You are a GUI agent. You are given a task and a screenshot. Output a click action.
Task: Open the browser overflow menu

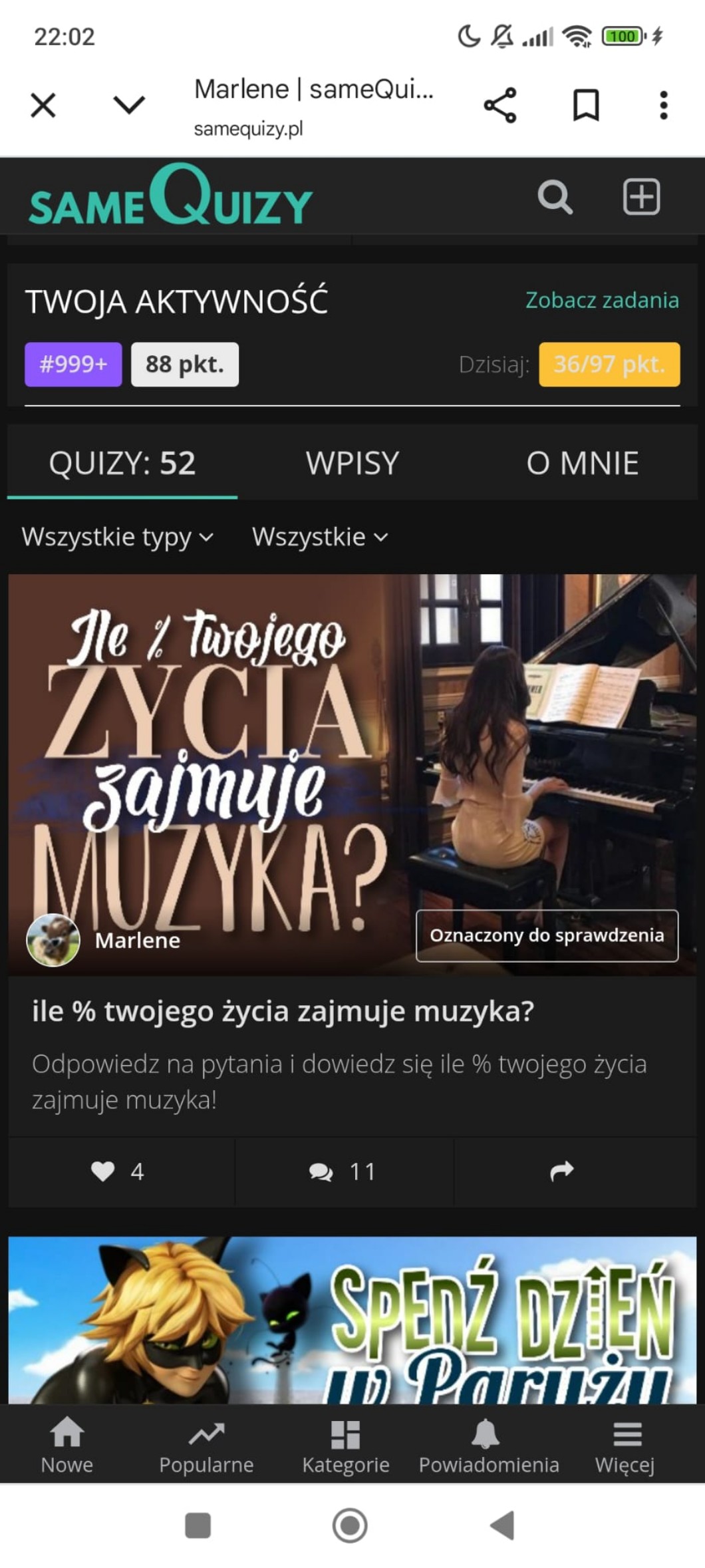click(x=663, y=105)
